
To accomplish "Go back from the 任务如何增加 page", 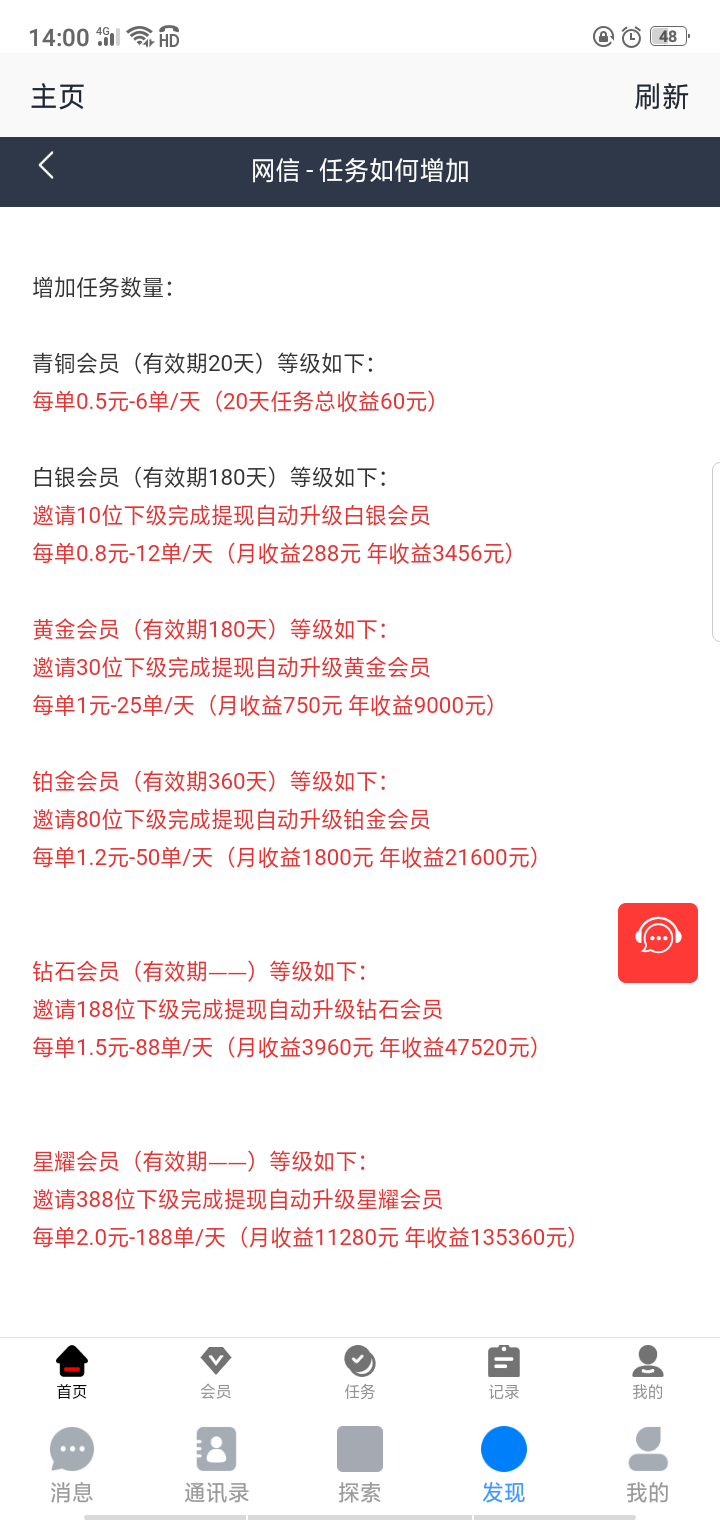I will (46, 167).
